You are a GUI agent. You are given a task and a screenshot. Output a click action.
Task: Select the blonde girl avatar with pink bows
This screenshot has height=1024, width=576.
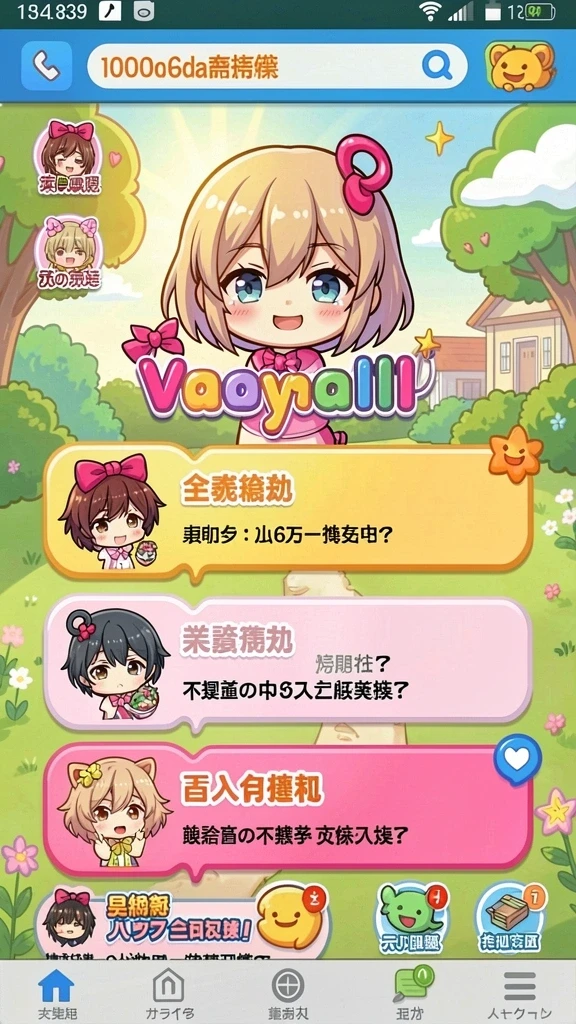click(x=72, y=253)
